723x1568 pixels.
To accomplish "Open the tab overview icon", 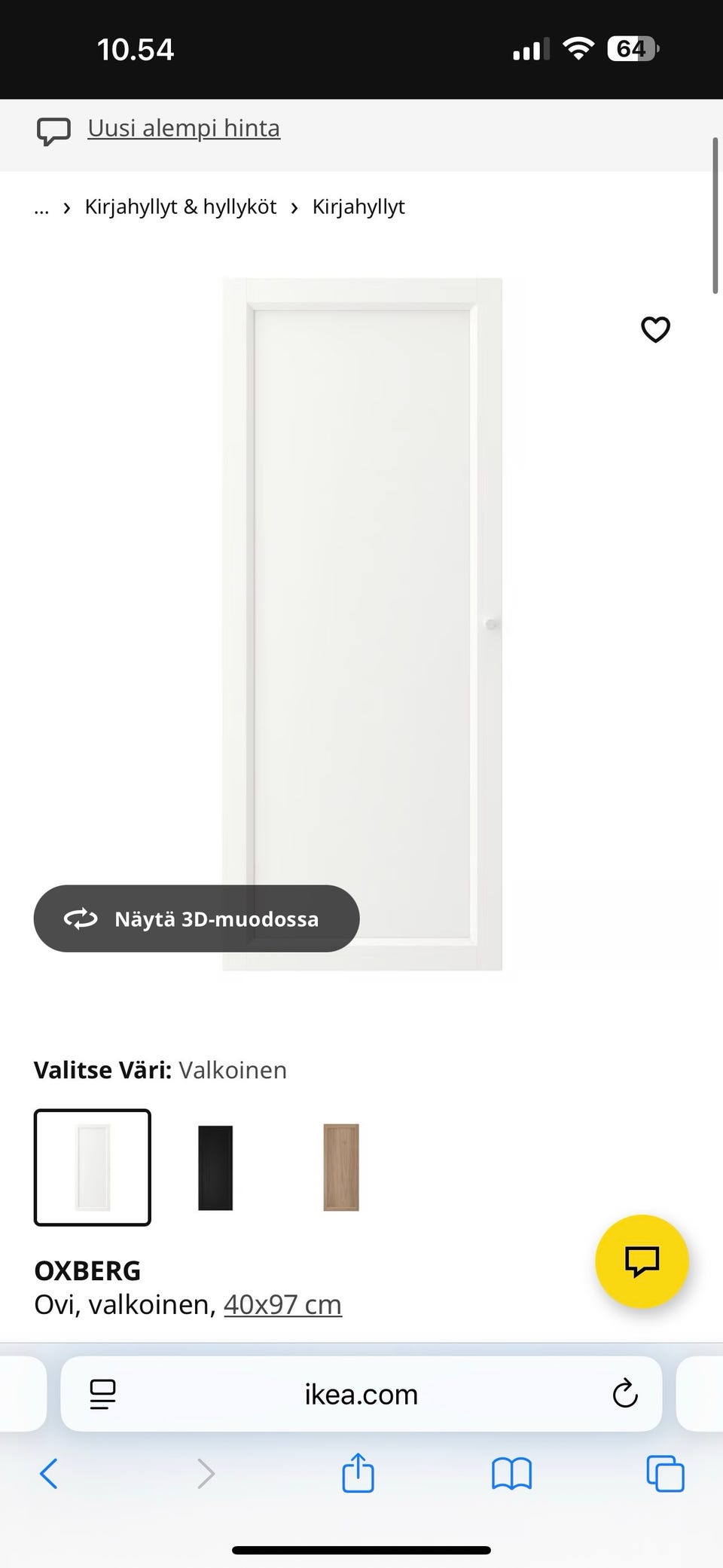I will [664, 1475].
